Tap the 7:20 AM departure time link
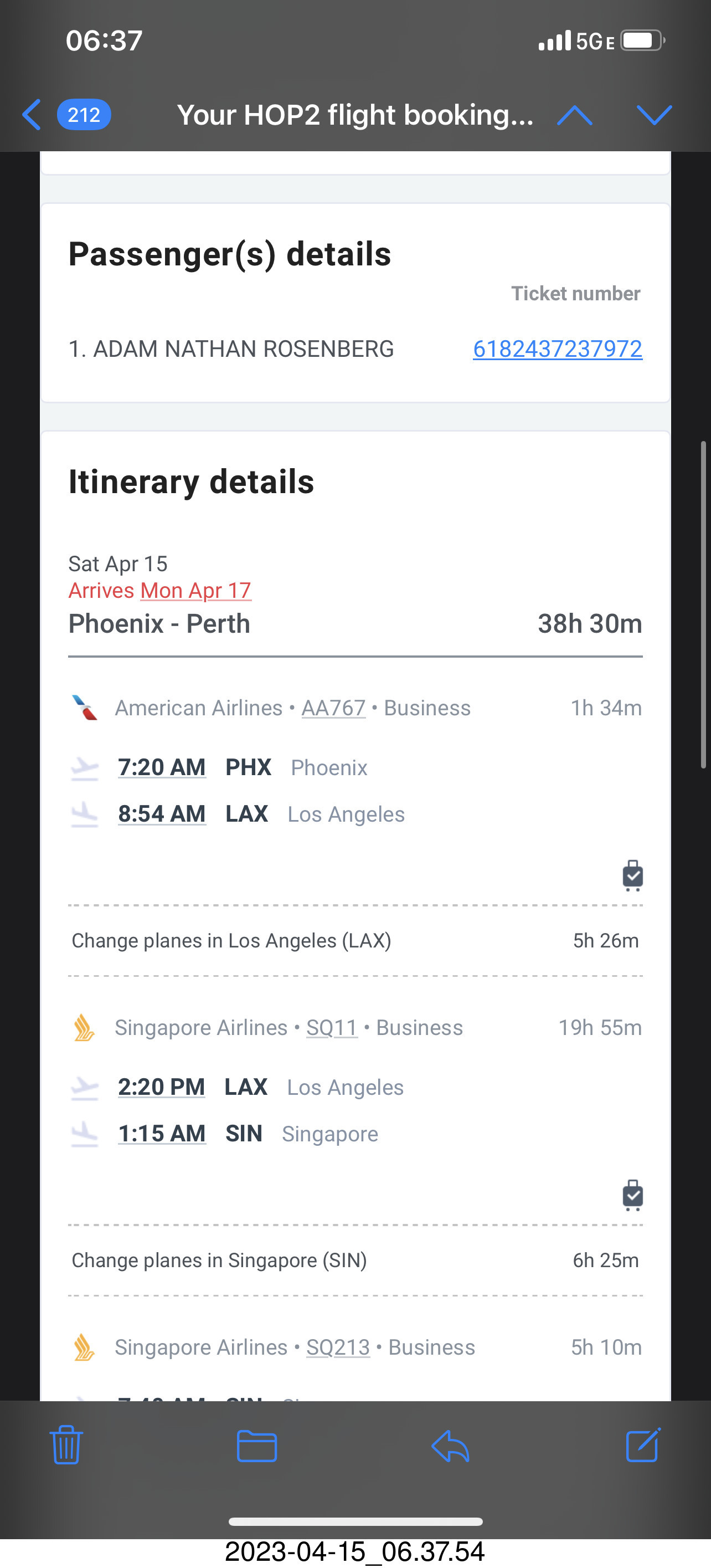This screenshot has width=711, height=1568. click(x=162, y=767)
